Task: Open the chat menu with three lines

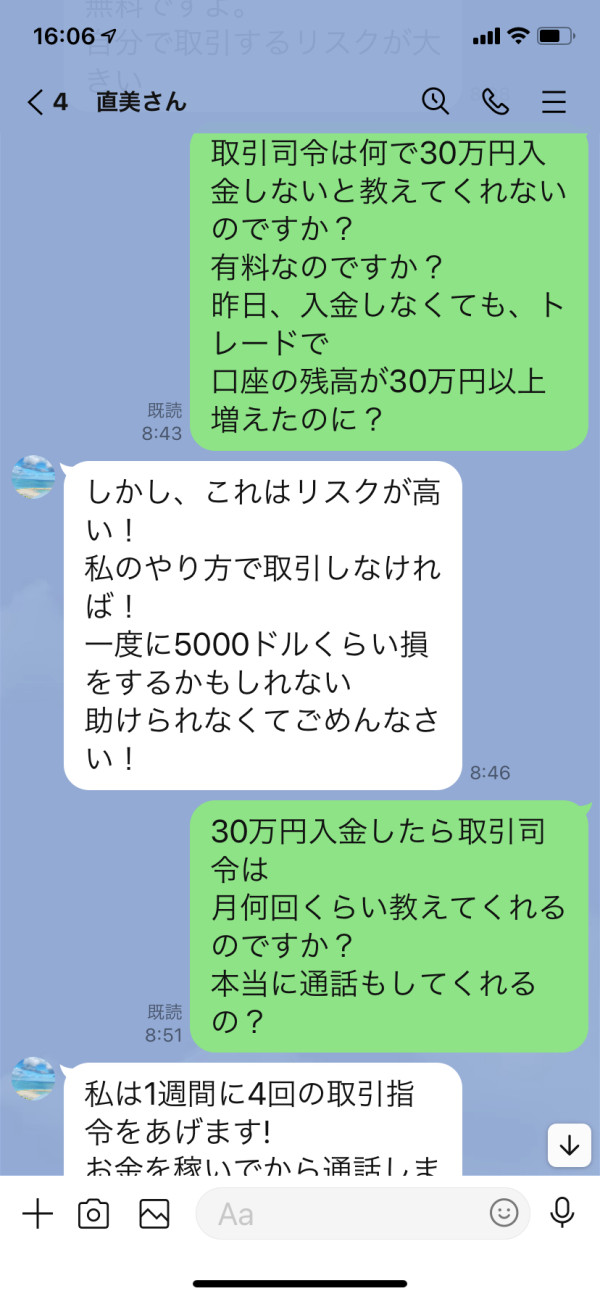Action: point(553,102)
